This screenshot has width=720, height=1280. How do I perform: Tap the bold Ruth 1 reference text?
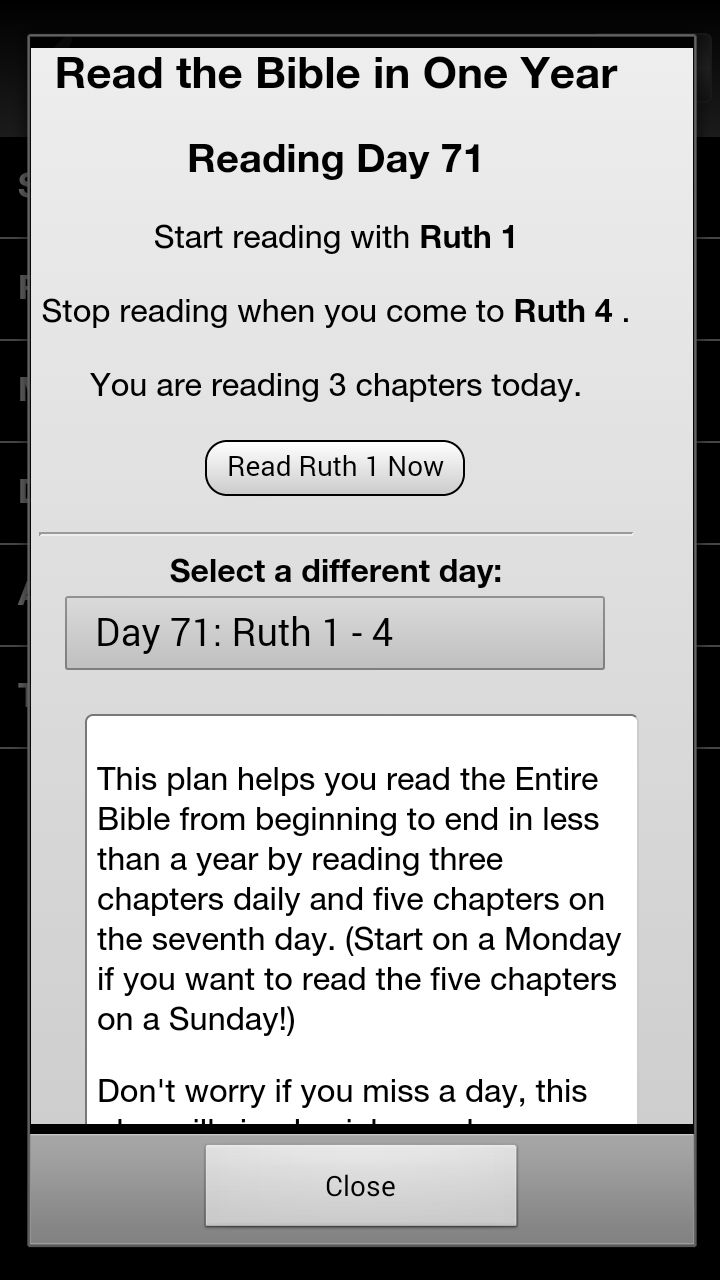468,237
